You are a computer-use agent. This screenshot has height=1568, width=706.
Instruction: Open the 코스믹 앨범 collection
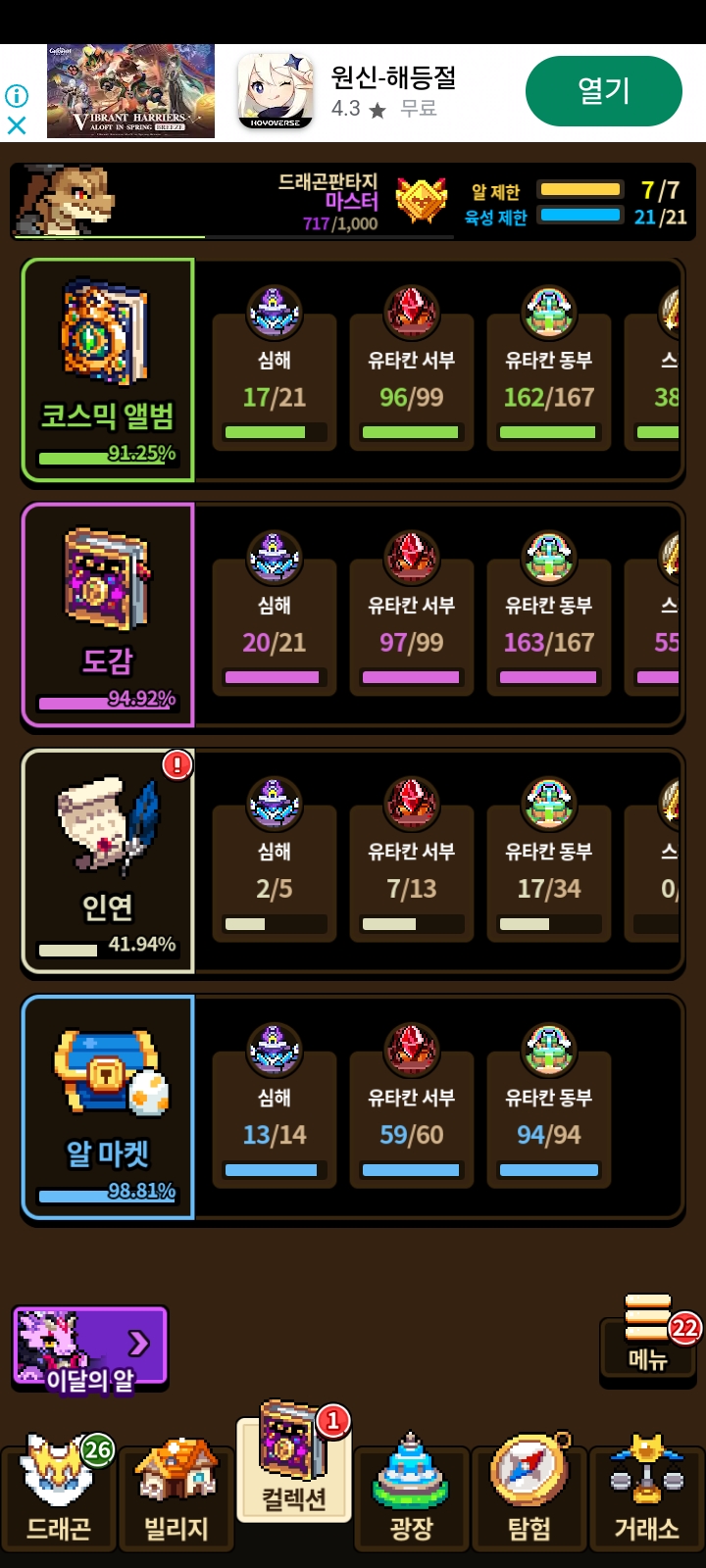[108, 370]
